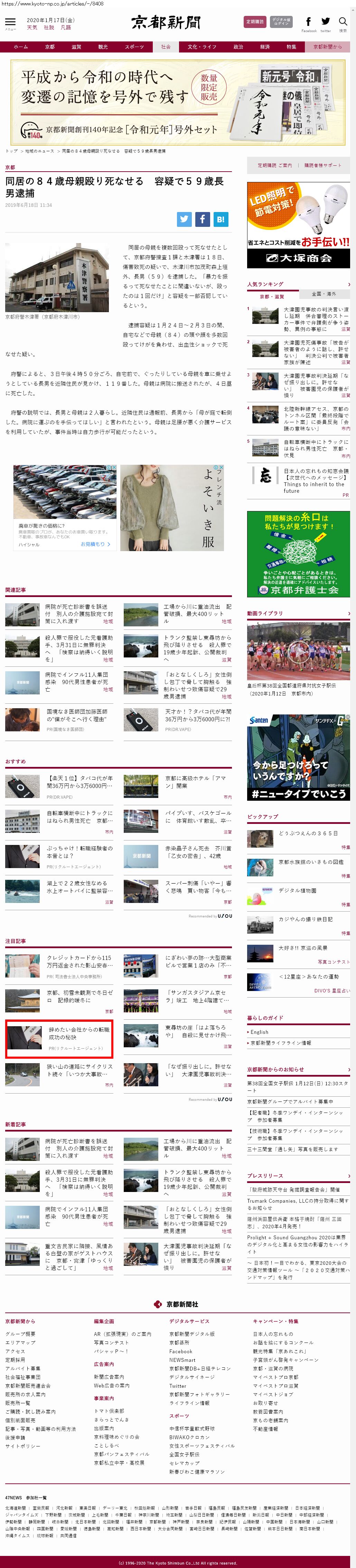Share the article via the blue Facebook button
356x1568 pixels.
click(x=203, y=219)
